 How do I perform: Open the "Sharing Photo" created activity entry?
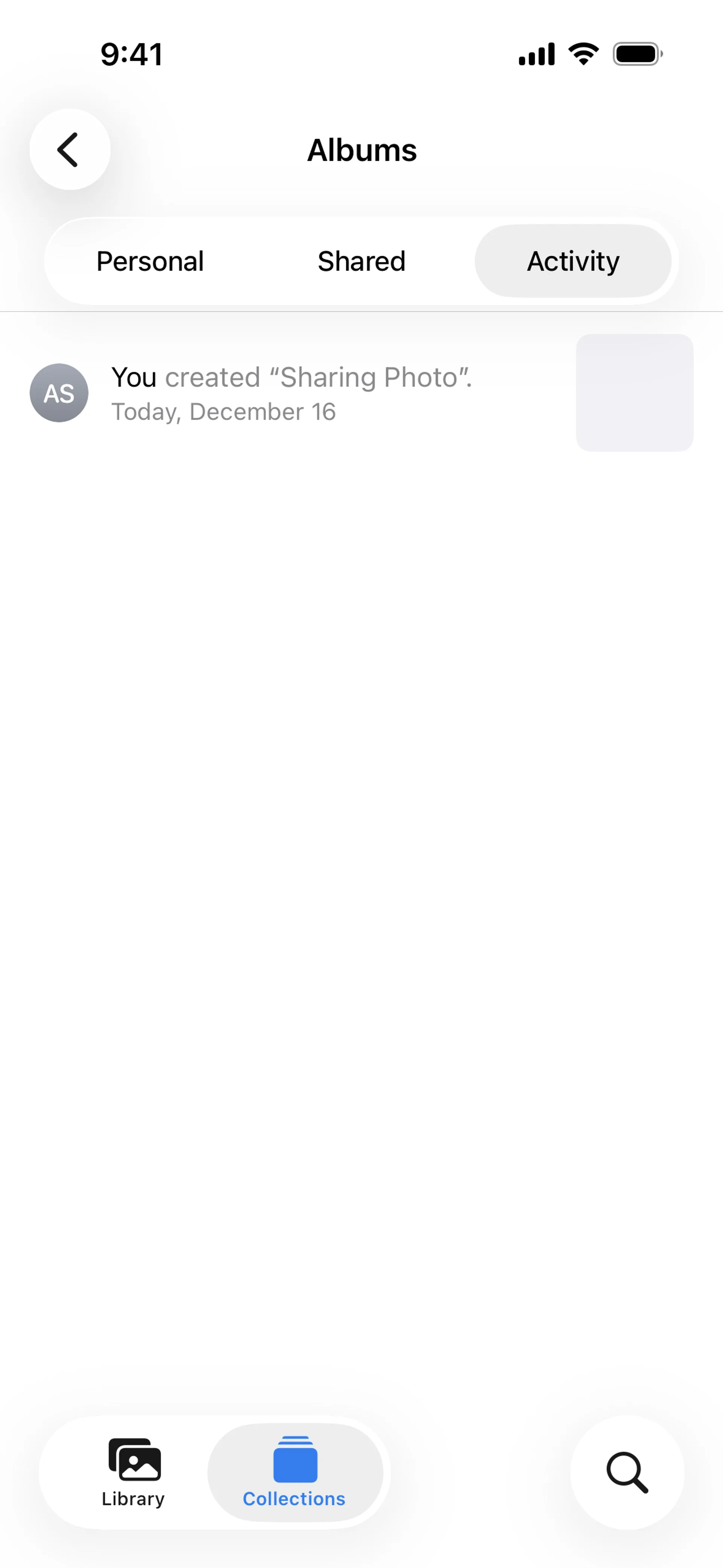pyautogui.click(x=291, y=393)
